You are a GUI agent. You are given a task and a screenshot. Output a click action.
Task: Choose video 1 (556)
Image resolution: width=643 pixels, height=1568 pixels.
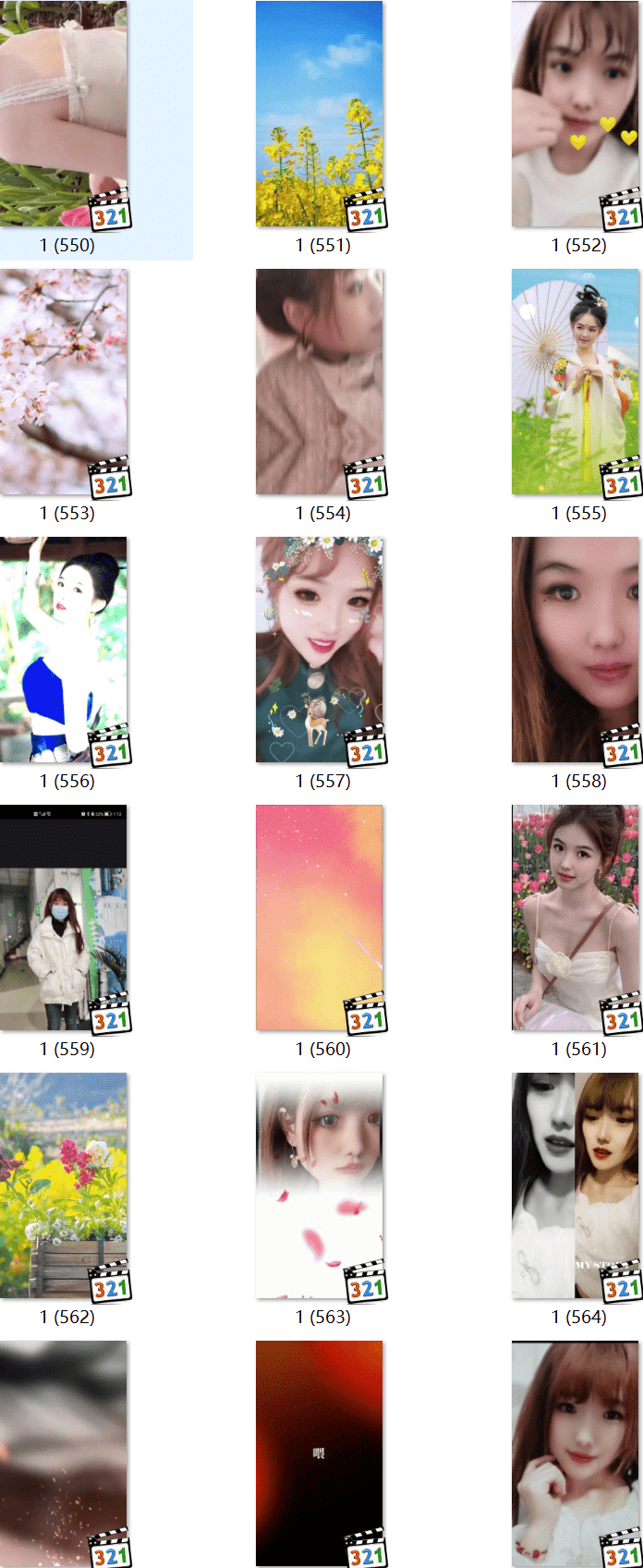point(63,650)
